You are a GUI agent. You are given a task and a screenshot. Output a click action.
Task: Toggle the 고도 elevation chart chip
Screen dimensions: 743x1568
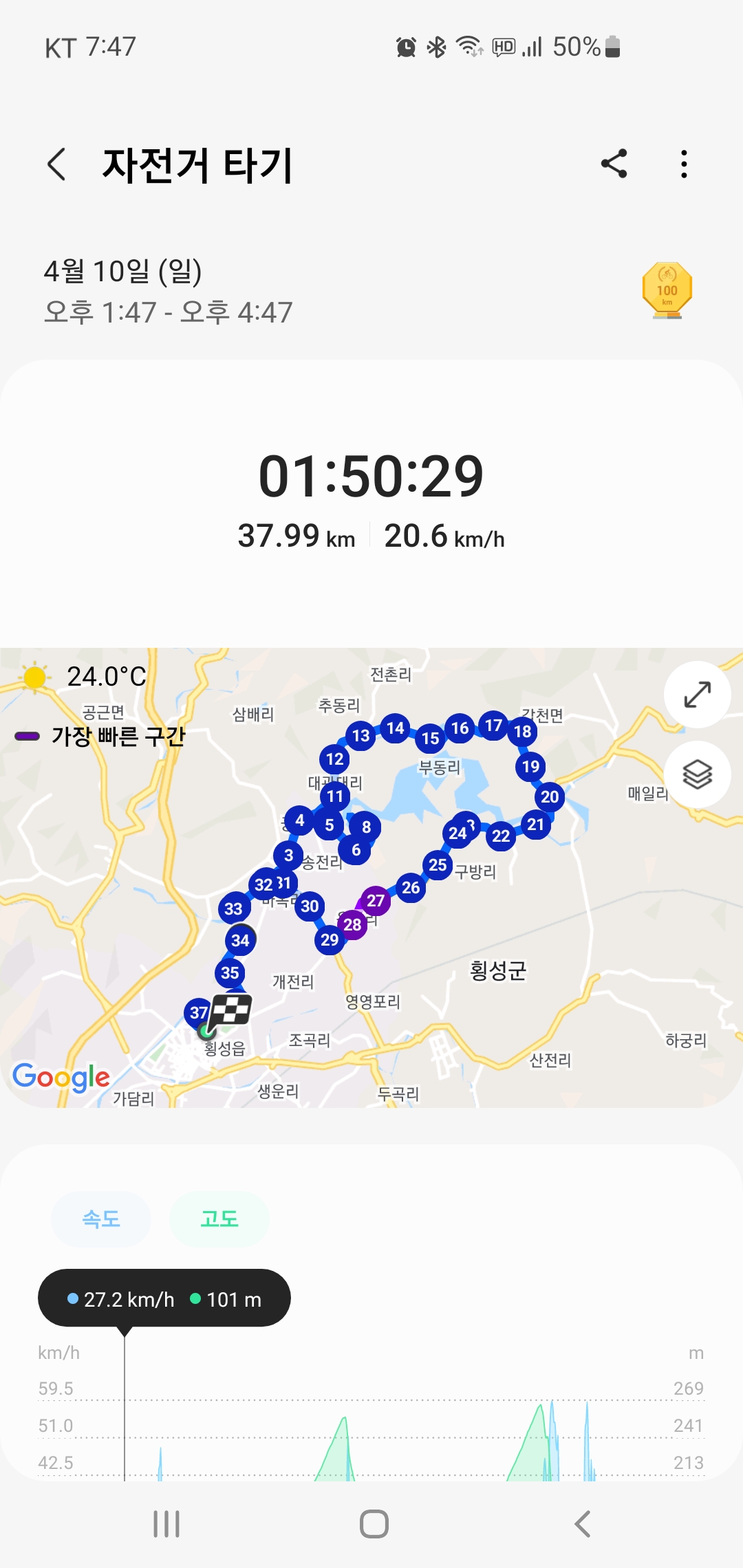[x=219, y=1219]
